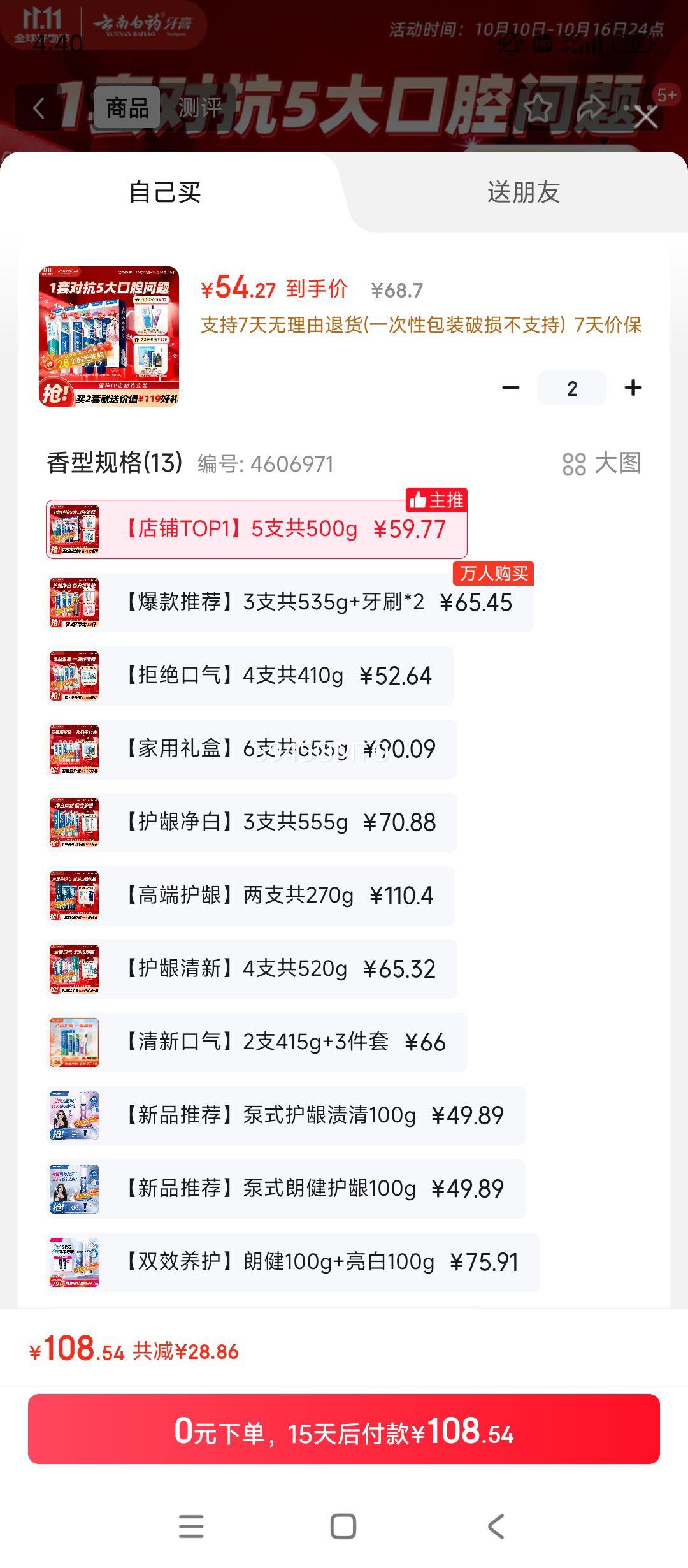Switch to the 送朋友 tab
Image resolution: width=688 pixels, height=1568 pixels.
(x=523, y=192)
